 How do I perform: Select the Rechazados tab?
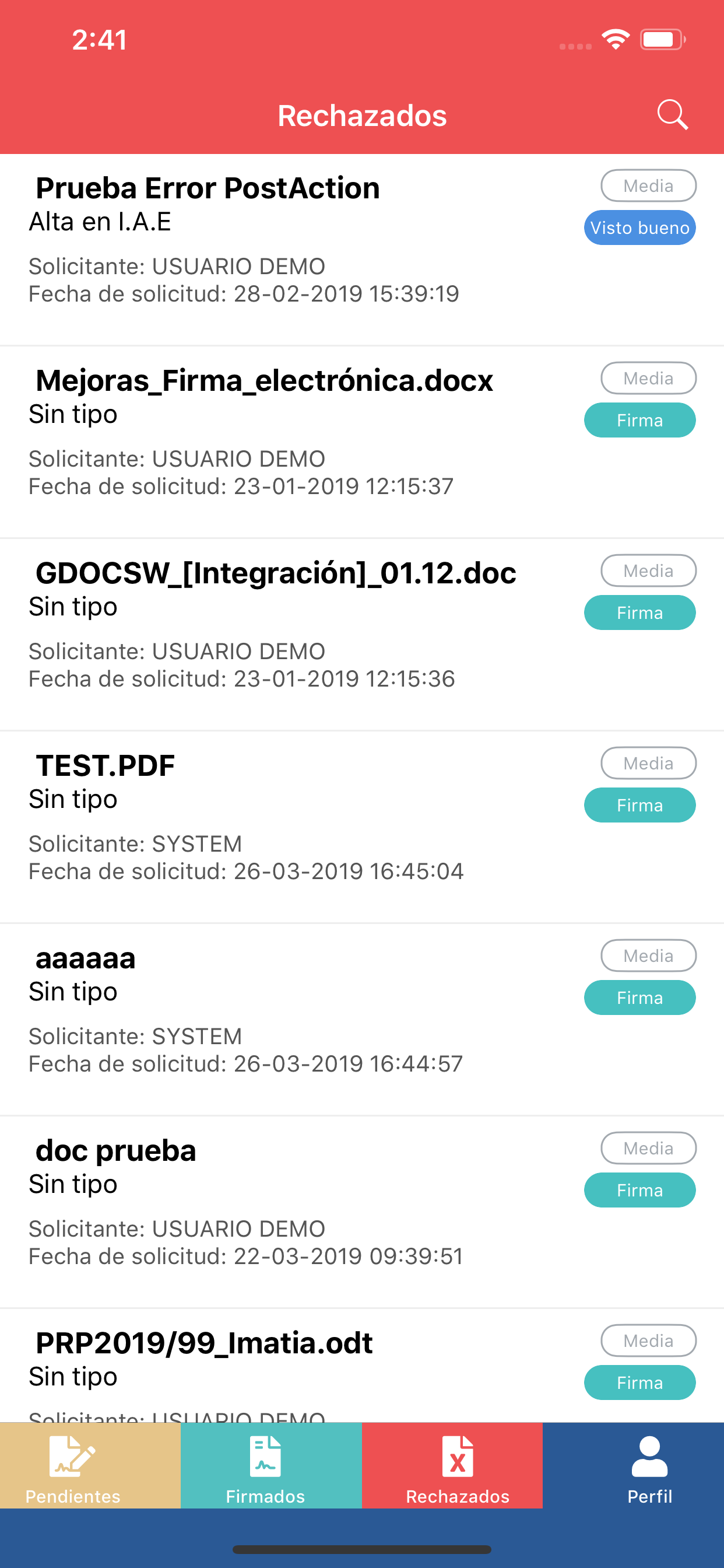tap(452, 1466)
